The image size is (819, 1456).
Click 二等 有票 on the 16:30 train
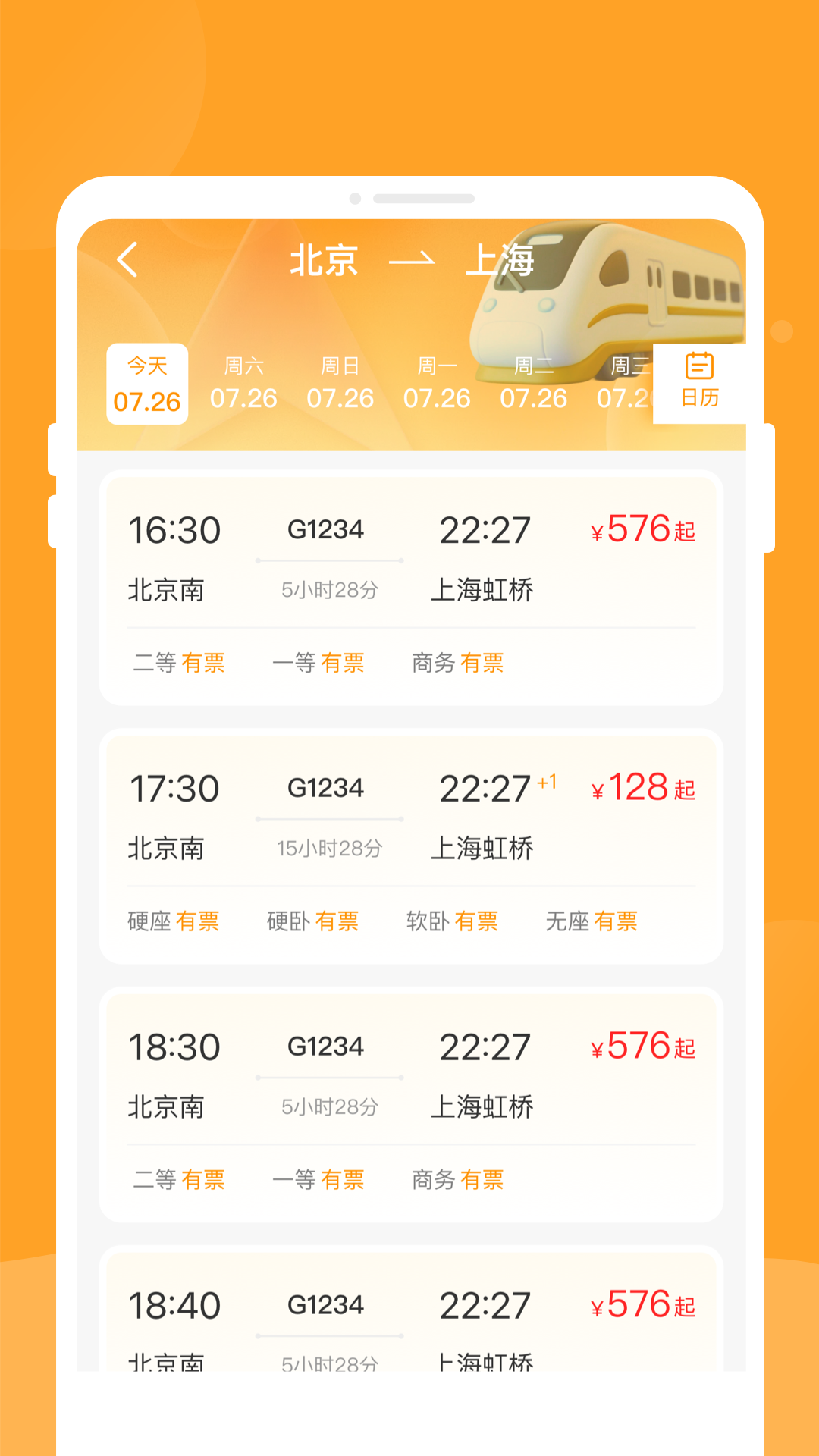(177, 663)
